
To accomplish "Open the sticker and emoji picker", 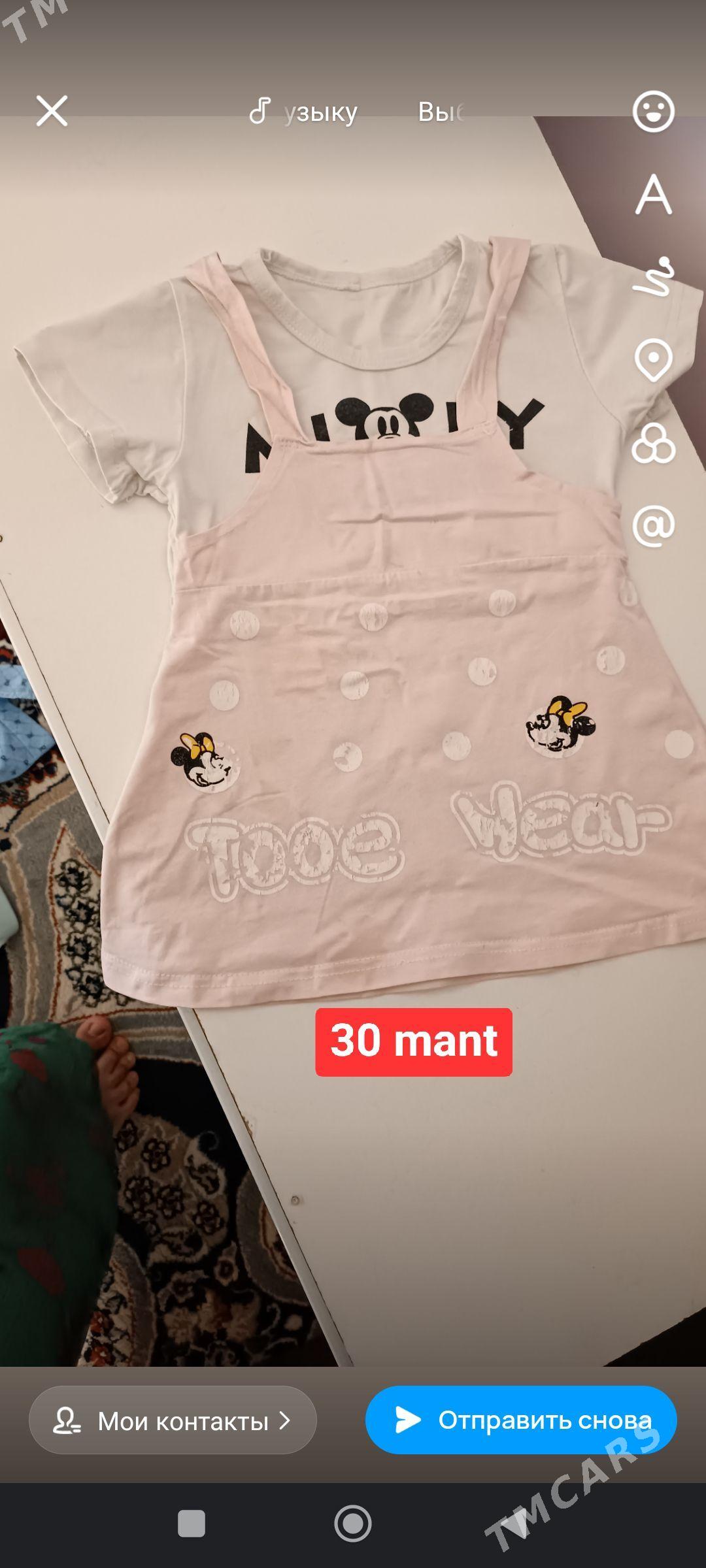I will (x=653, y=112).
